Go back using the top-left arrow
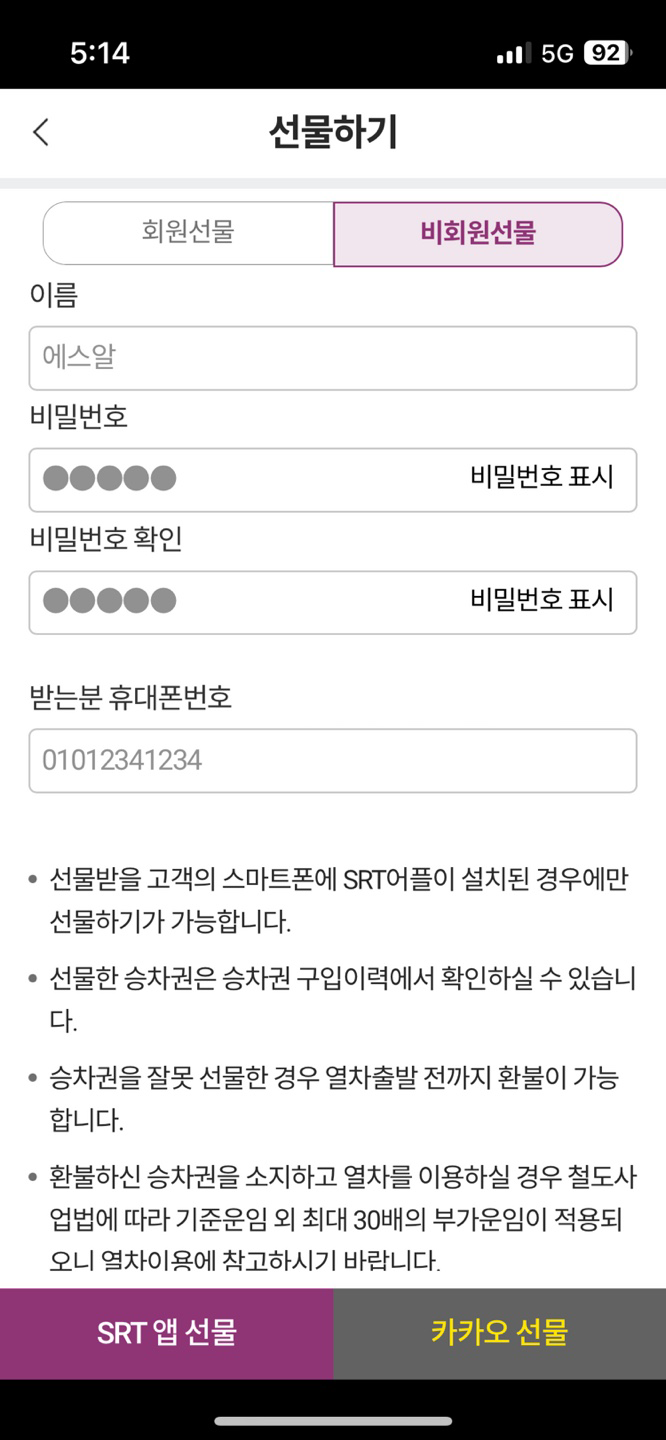The image size is (666, 1440). pos(40,132)
